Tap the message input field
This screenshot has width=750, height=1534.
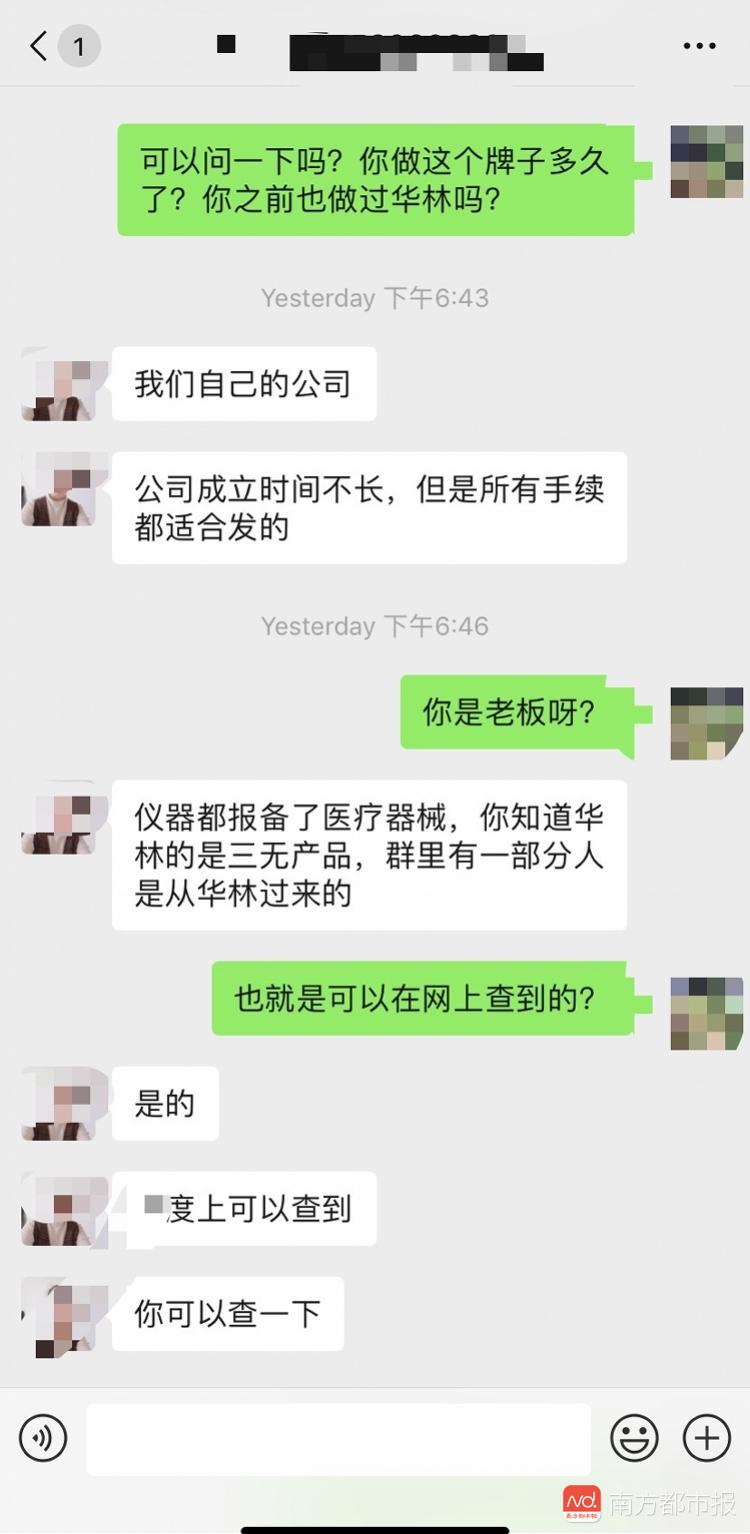coord(338,1439)
